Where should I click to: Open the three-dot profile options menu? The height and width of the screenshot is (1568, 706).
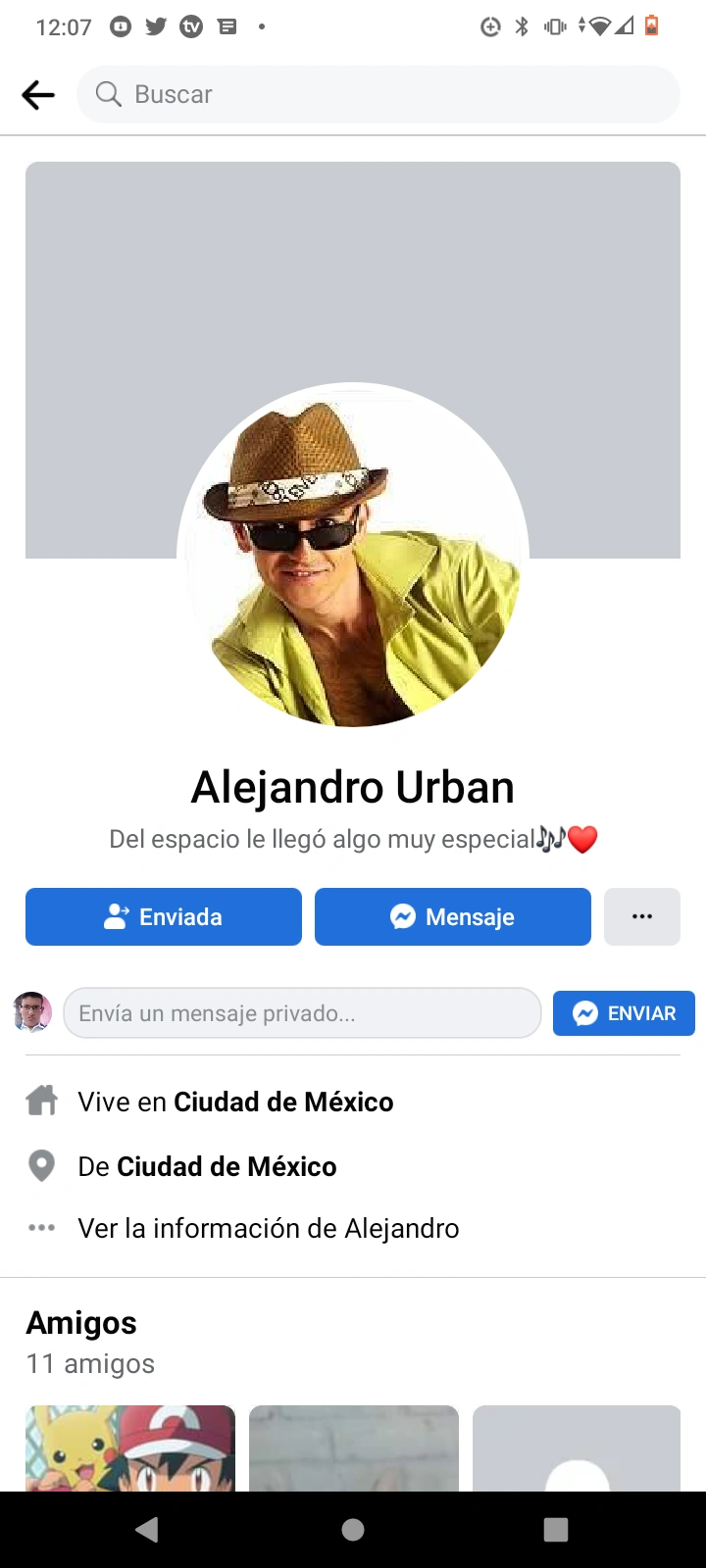(x=642, y=916)
